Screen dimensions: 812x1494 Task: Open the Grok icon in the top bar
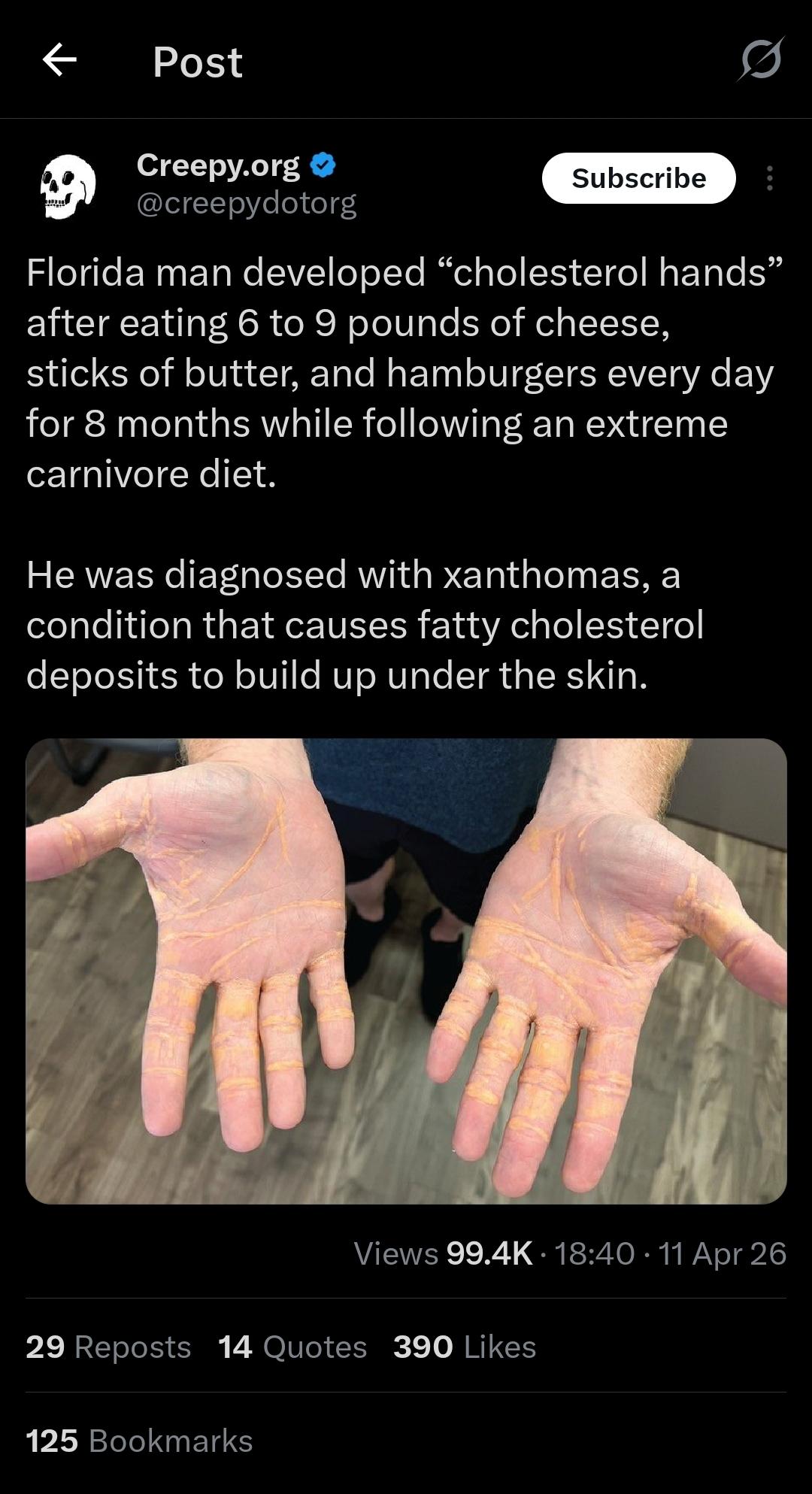tap(760, 59)
